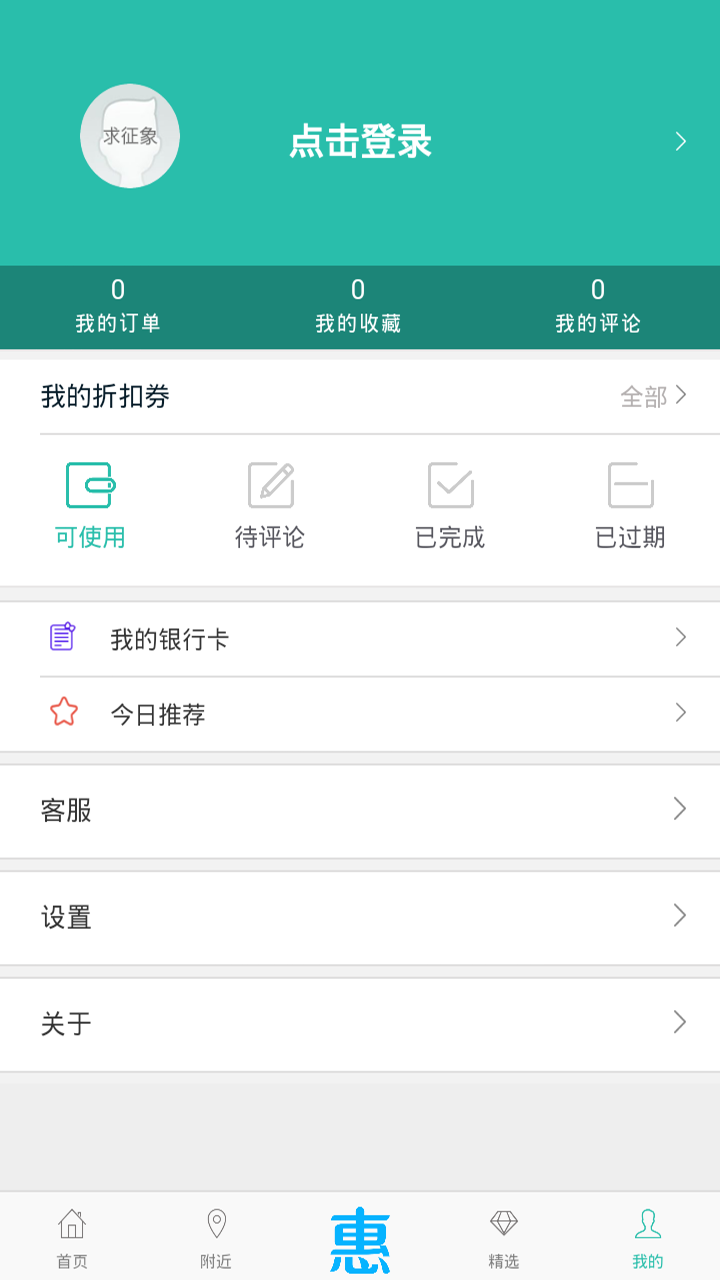Open 今日推荐 row
This screenshot has height=1280, width=720.
[x=360, y=714]
